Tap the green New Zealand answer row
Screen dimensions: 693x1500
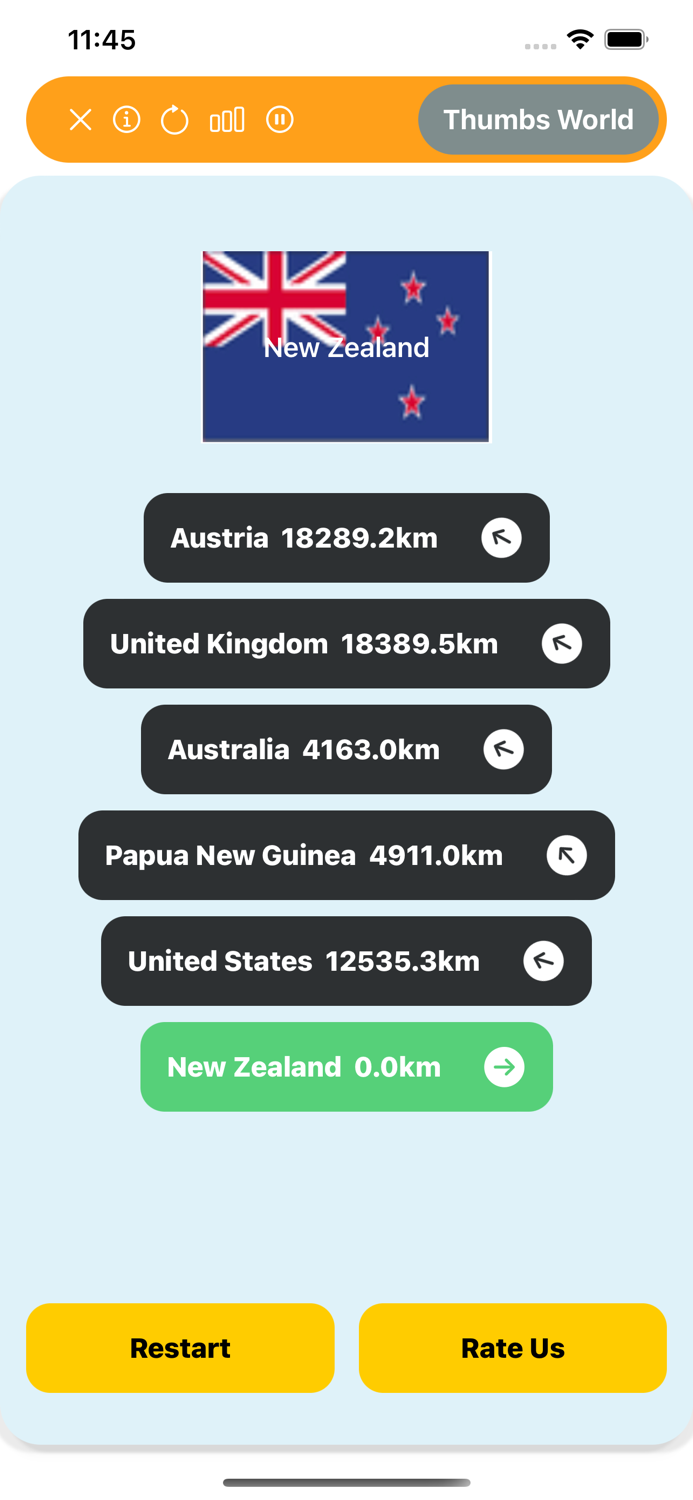click(346, 1067)
